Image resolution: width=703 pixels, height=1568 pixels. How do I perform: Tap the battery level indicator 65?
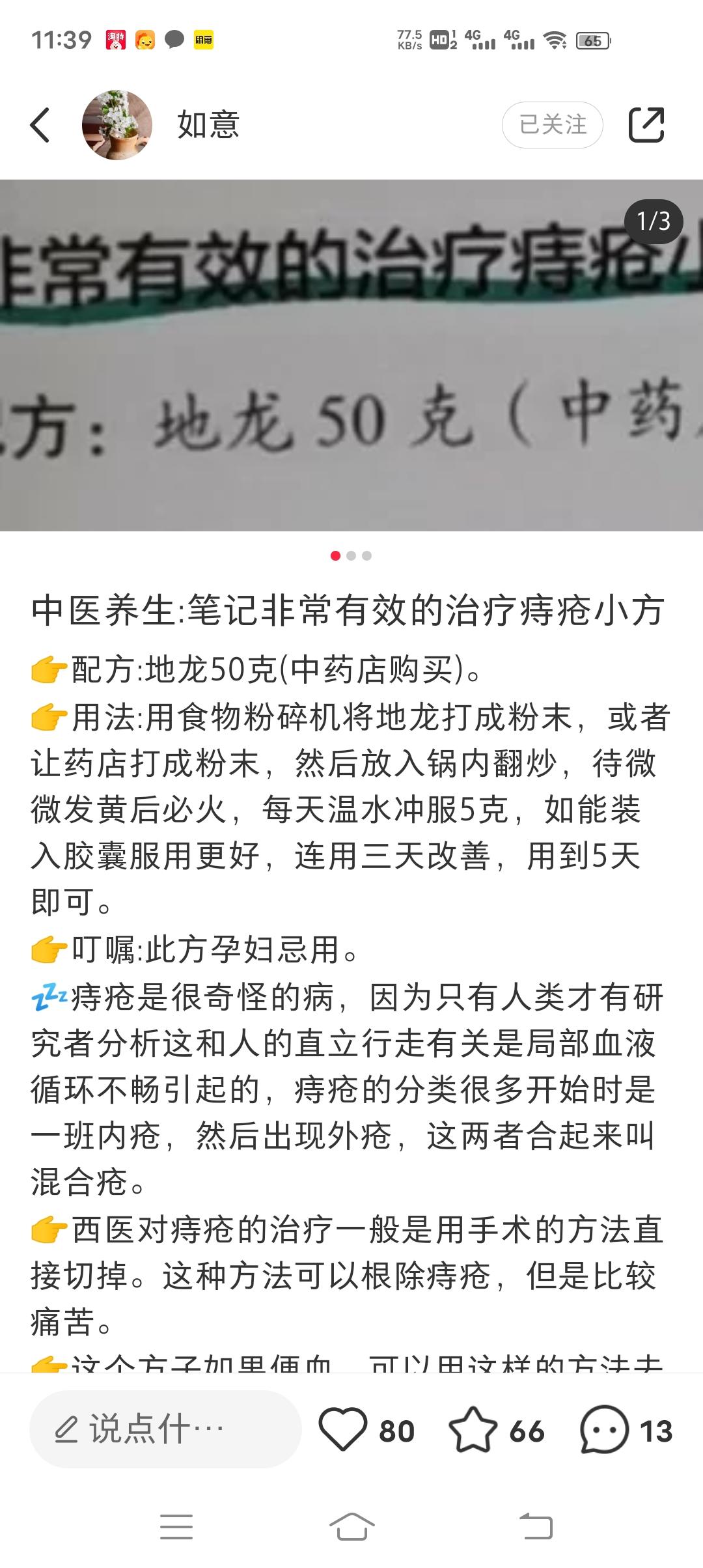(592, 40)
